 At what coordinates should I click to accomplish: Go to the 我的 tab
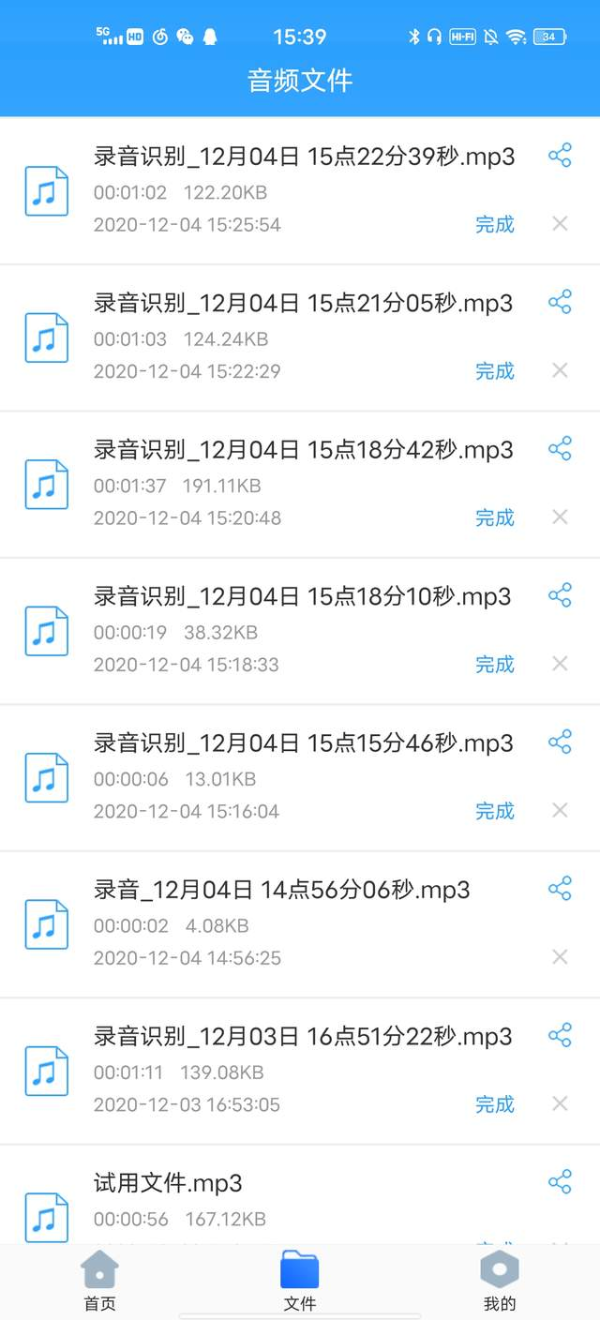click(x=500, y=1281)
